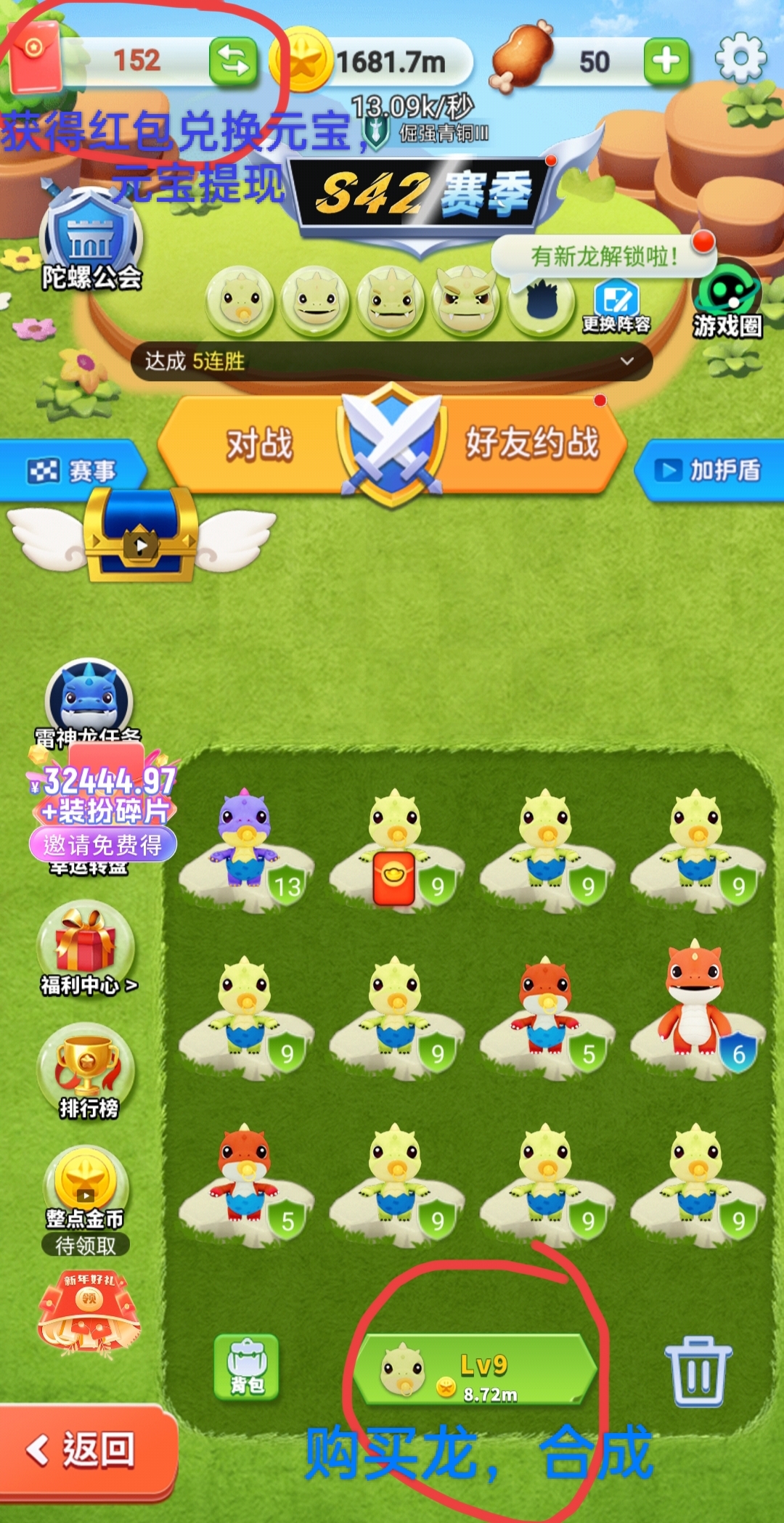This screenshot has height=1523, width=784.
Task: Open the 福利中心 welfare center
Action: [x=87, y=947]
